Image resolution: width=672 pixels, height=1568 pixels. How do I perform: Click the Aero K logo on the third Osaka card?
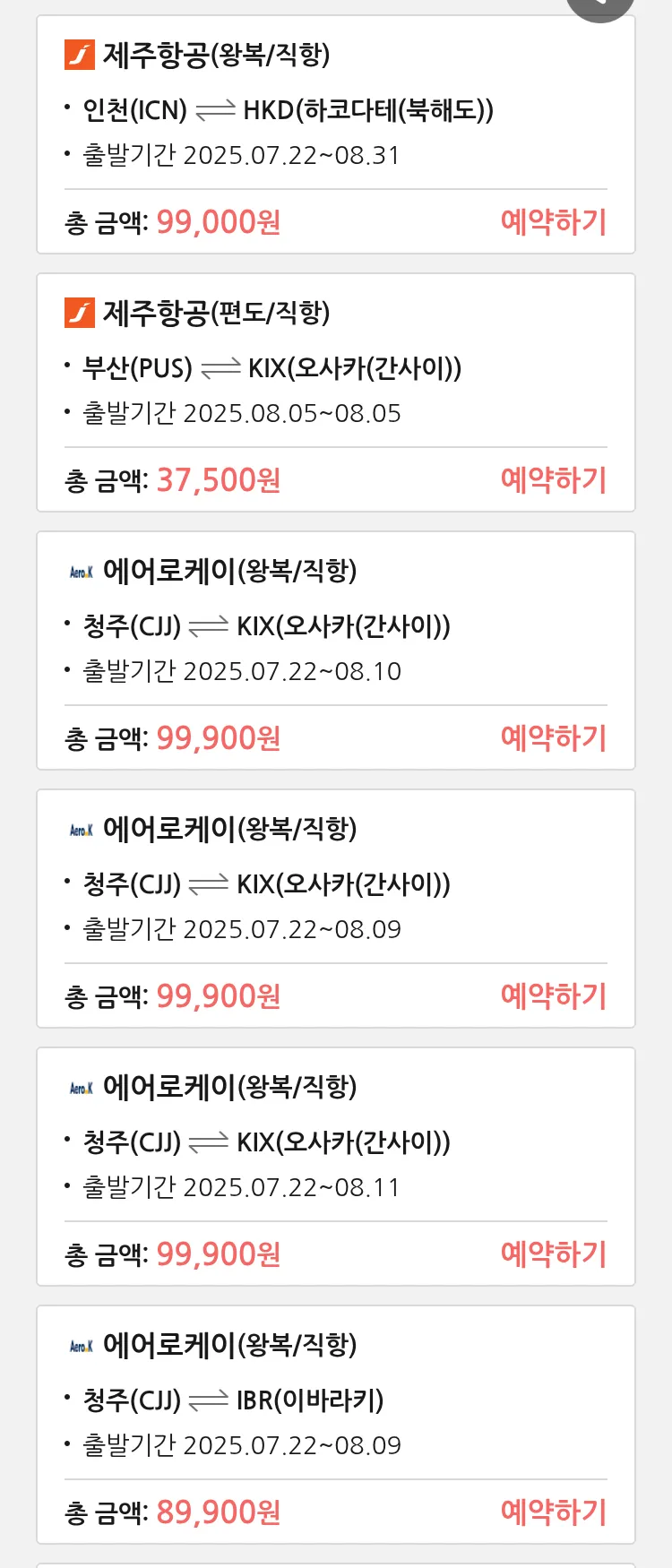[x=80, y=1087]
